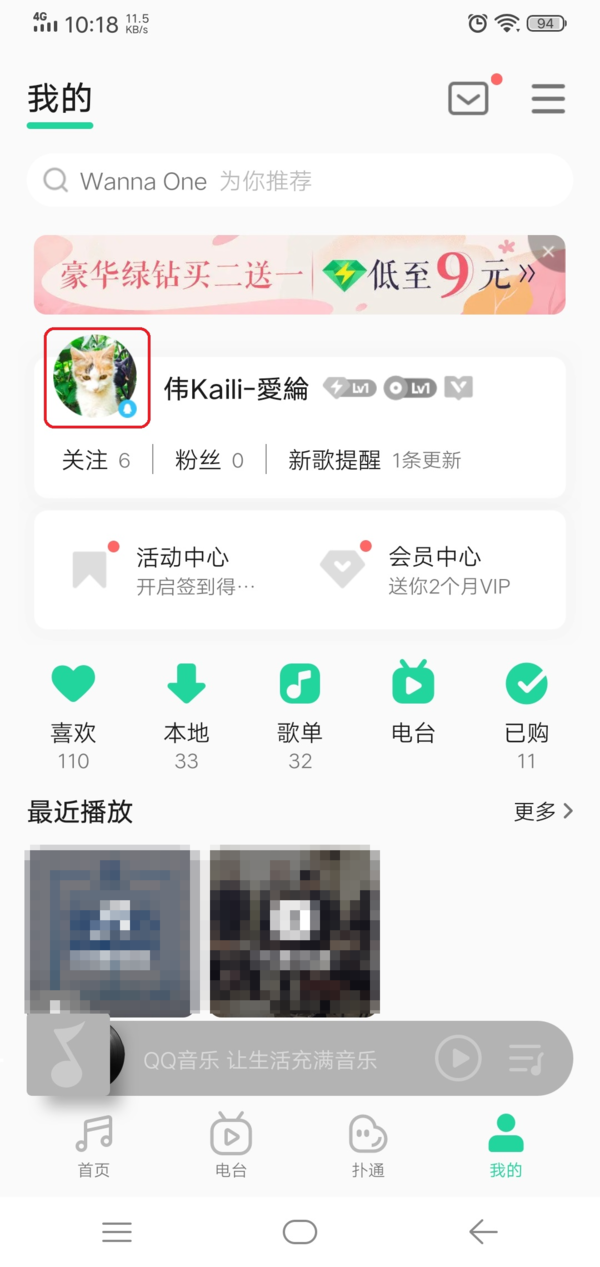
Task: Tap the Wanna One search box
Action: point(300,181)
